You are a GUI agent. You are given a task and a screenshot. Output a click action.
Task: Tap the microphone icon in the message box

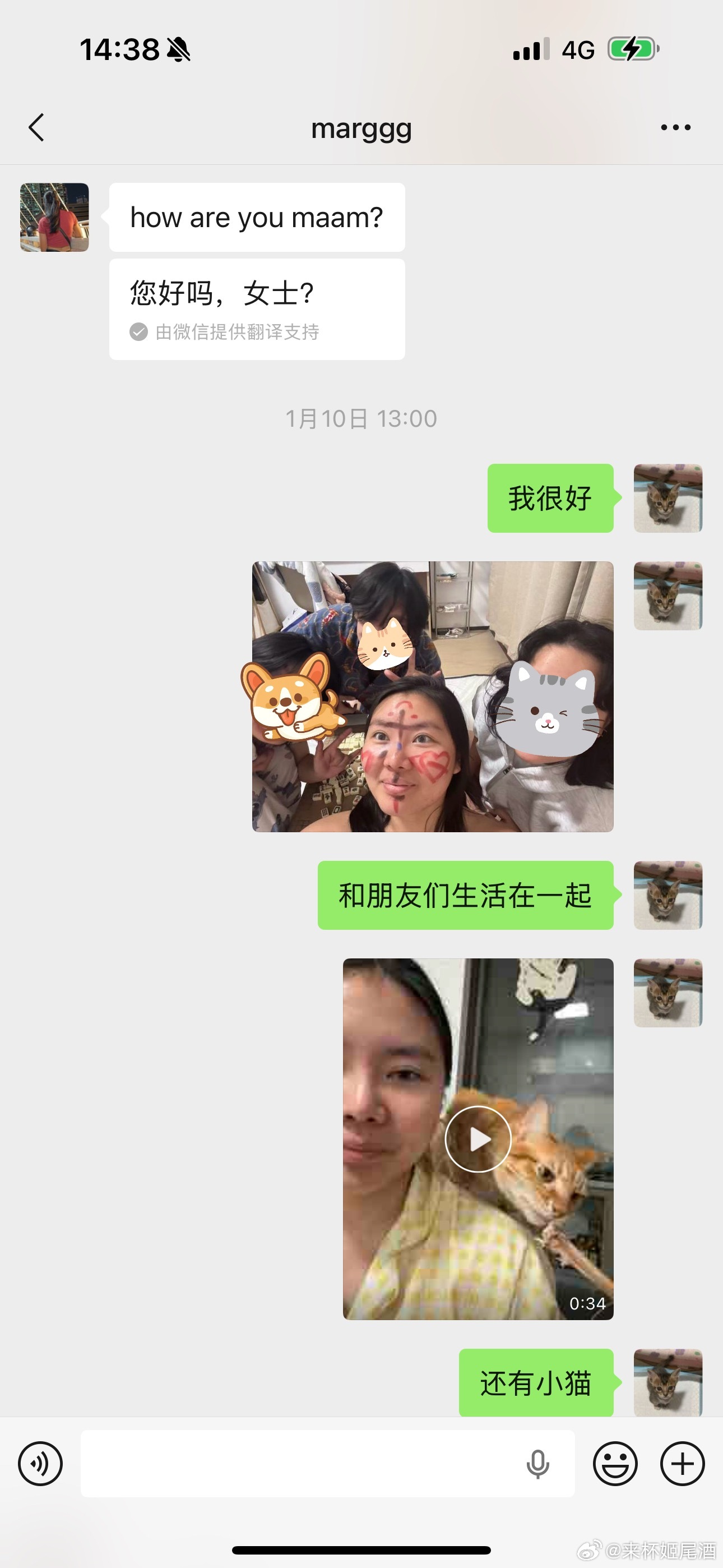coord(537,1464)
